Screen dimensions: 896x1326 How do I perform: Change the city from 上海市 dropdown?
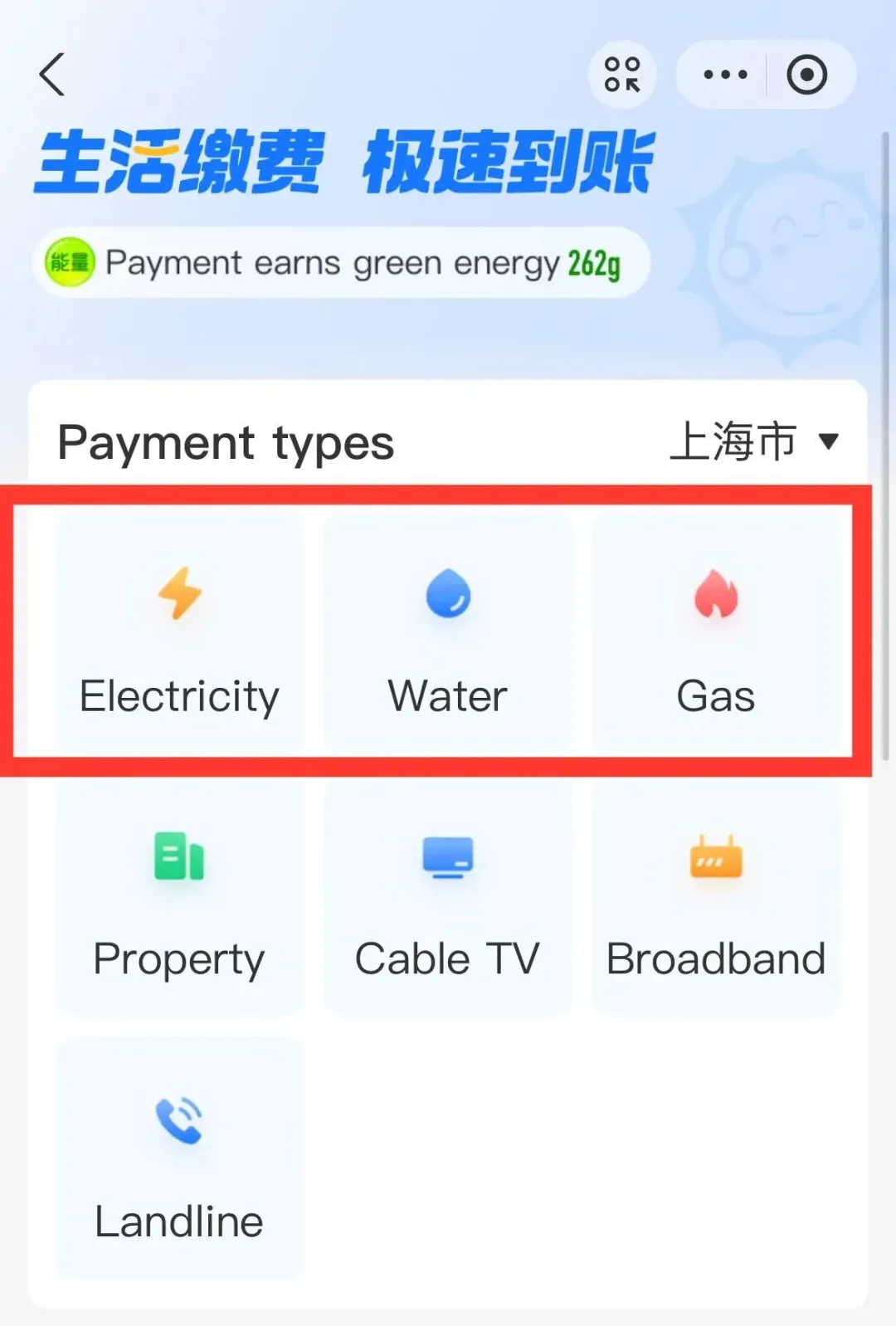(x=753, y=441)
